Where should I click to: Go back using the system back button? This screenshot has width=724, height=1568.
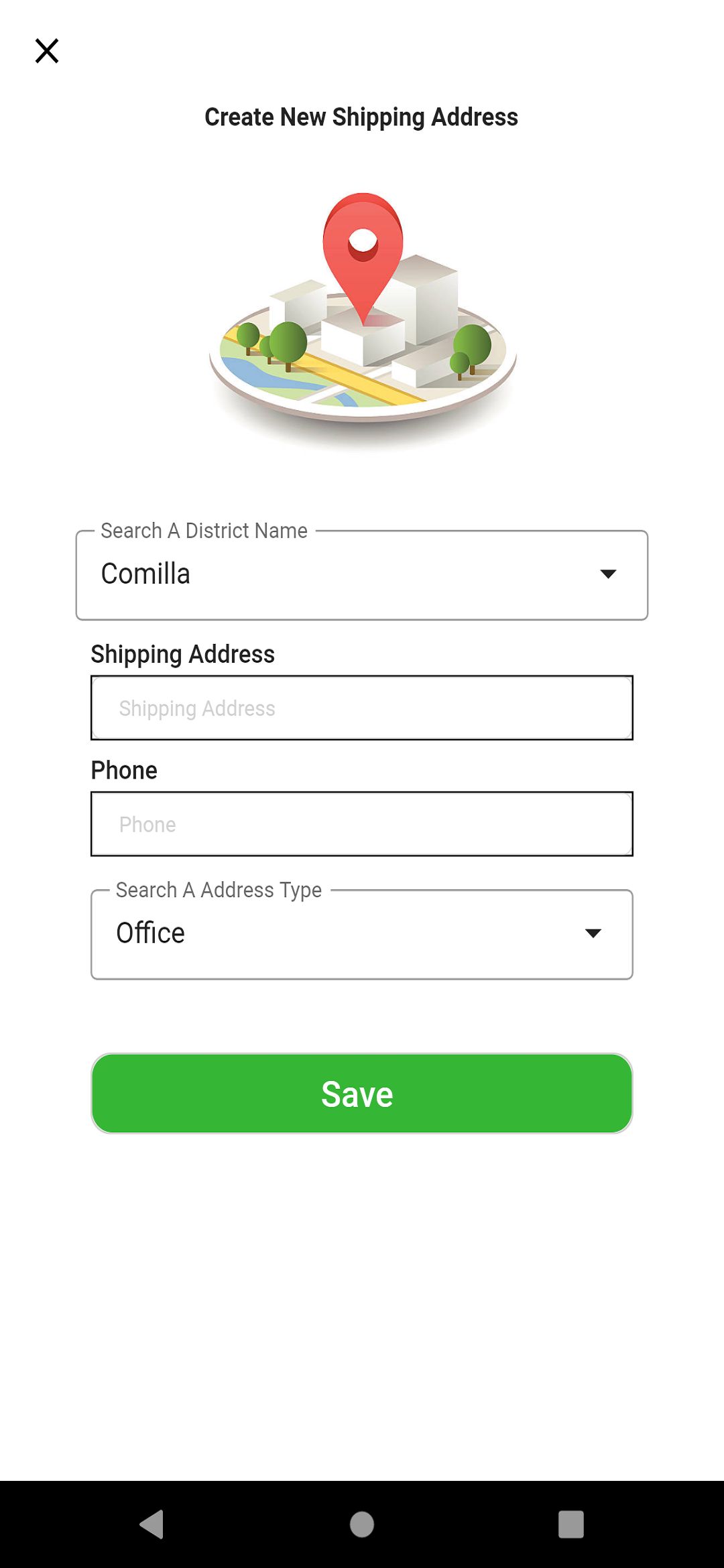pos(152,1524)
